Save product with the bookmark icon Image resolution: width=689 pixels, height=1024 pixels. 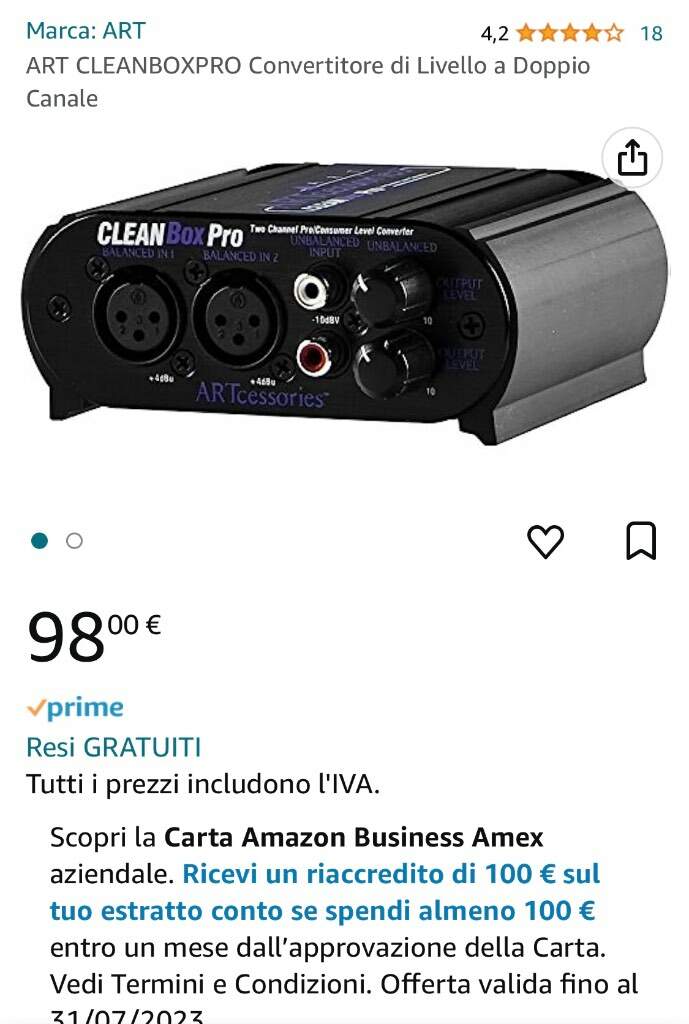click(x=640, y=541)
